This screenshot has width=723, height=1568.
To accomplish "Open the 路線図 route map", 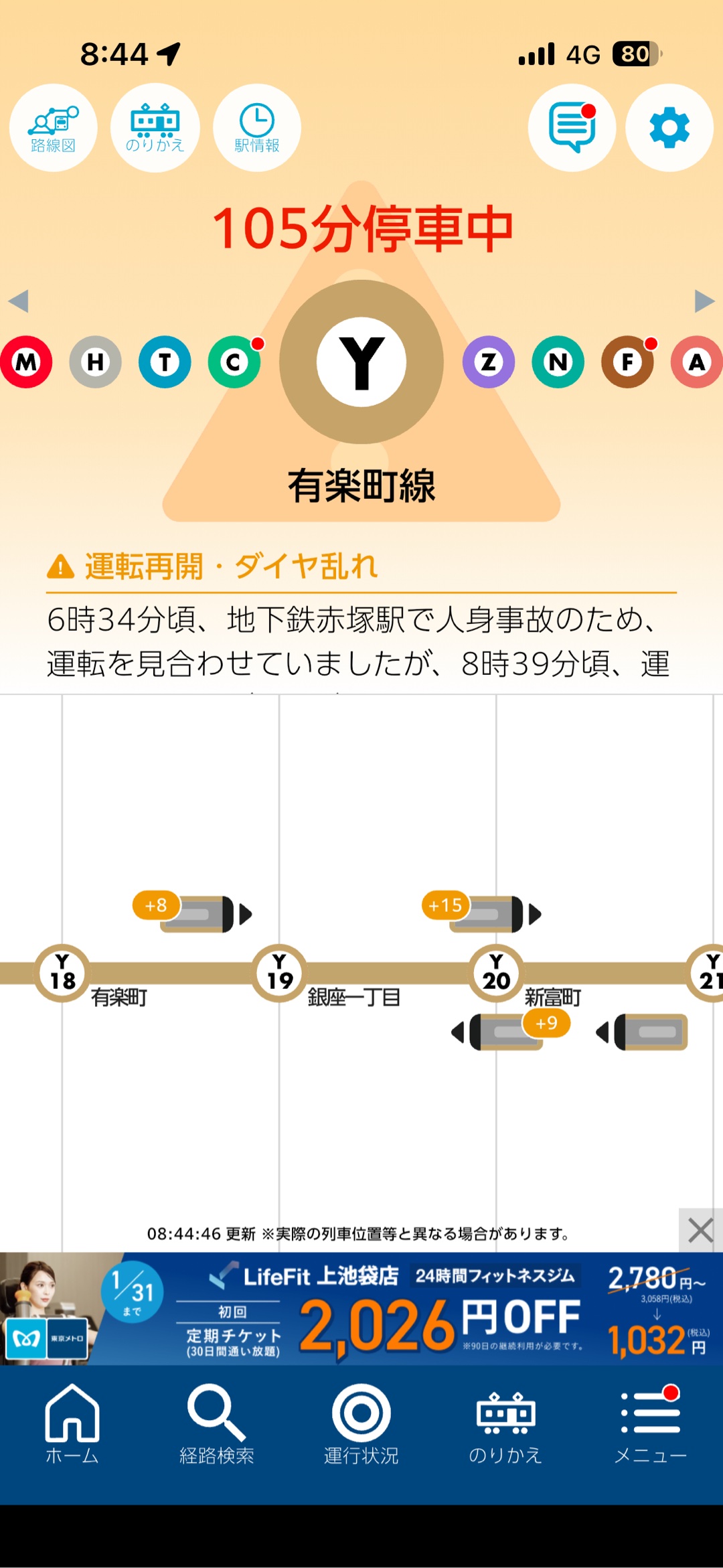I will coord(53,127).
